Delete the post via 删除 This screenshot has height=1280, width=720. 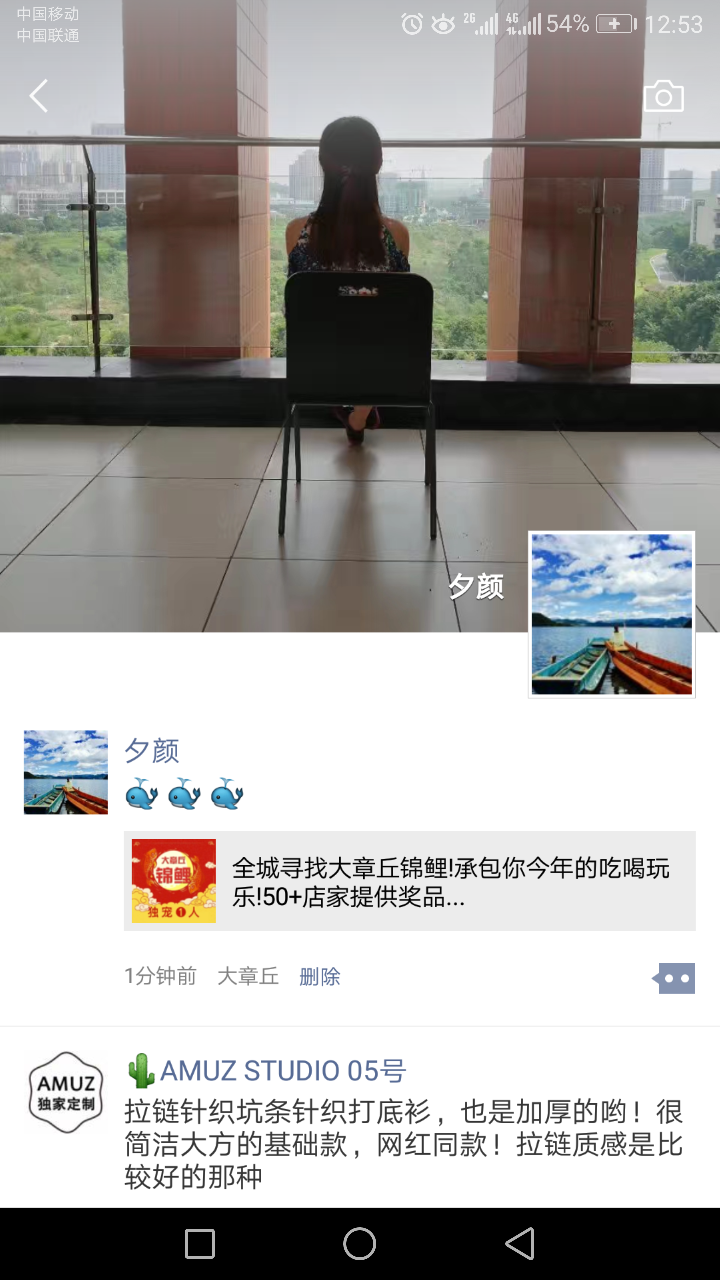click(320, 977)
